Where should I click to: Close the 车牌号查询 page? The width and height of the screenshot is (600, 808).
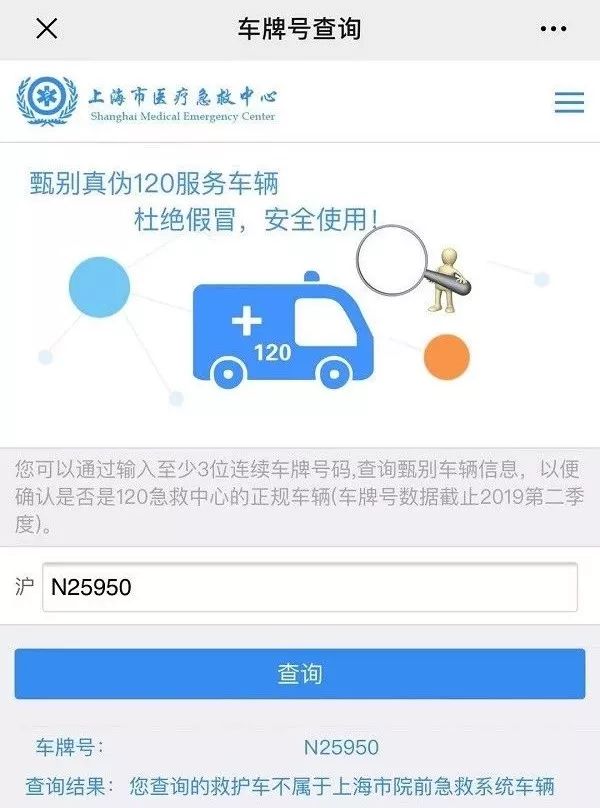tap(46, 29)
